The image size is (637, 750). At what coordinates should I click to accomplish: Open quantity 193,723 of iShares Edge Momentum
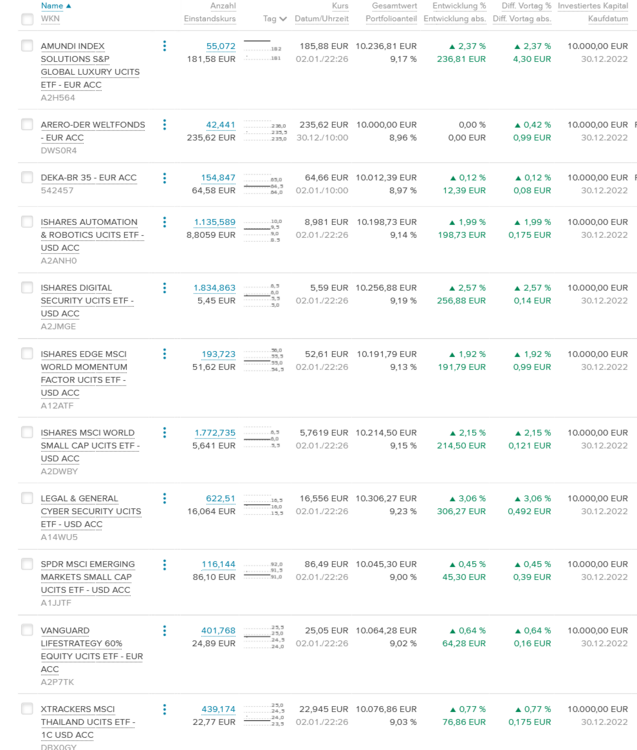pyautogui.click(x=218, y=354)
